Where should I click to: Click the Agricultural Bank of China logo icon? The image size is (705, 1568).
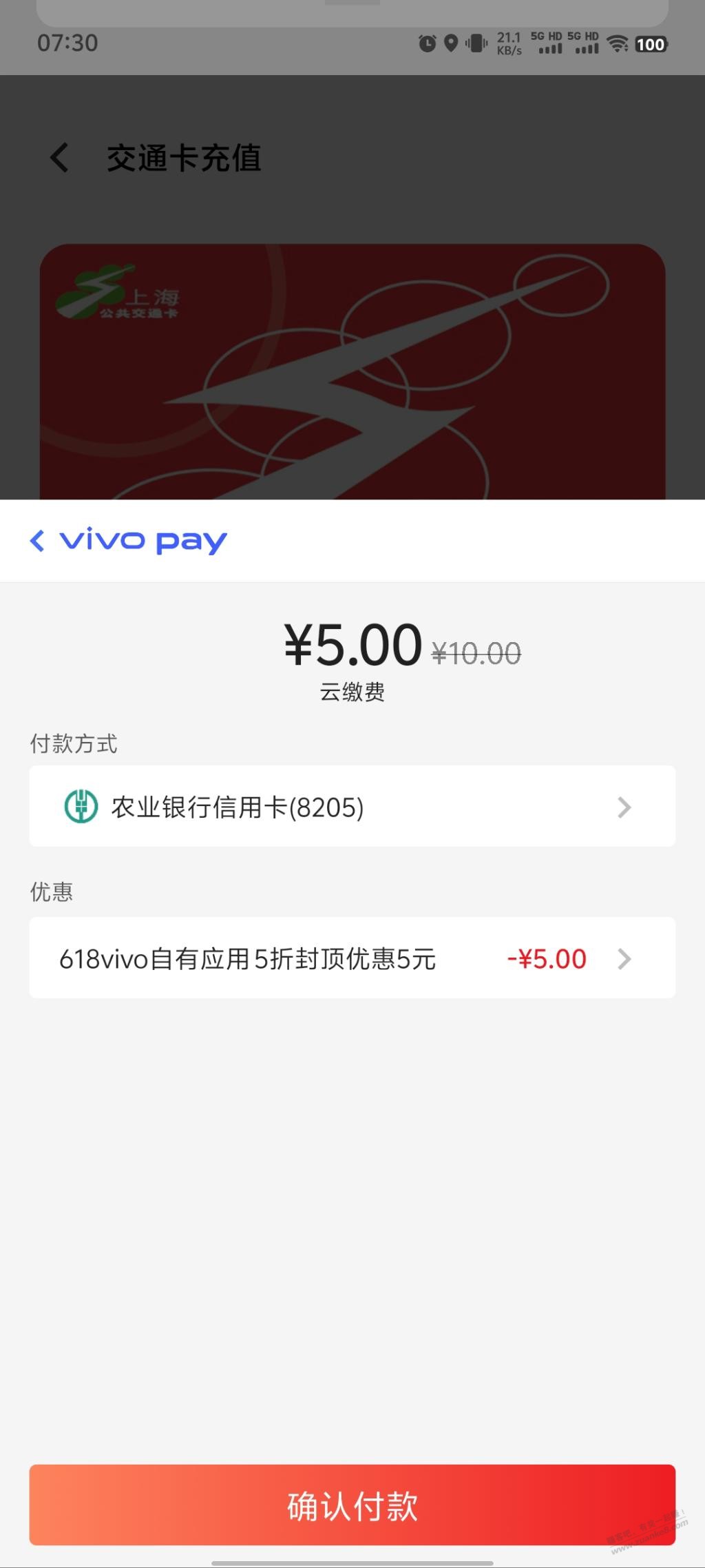pos(81,807)
